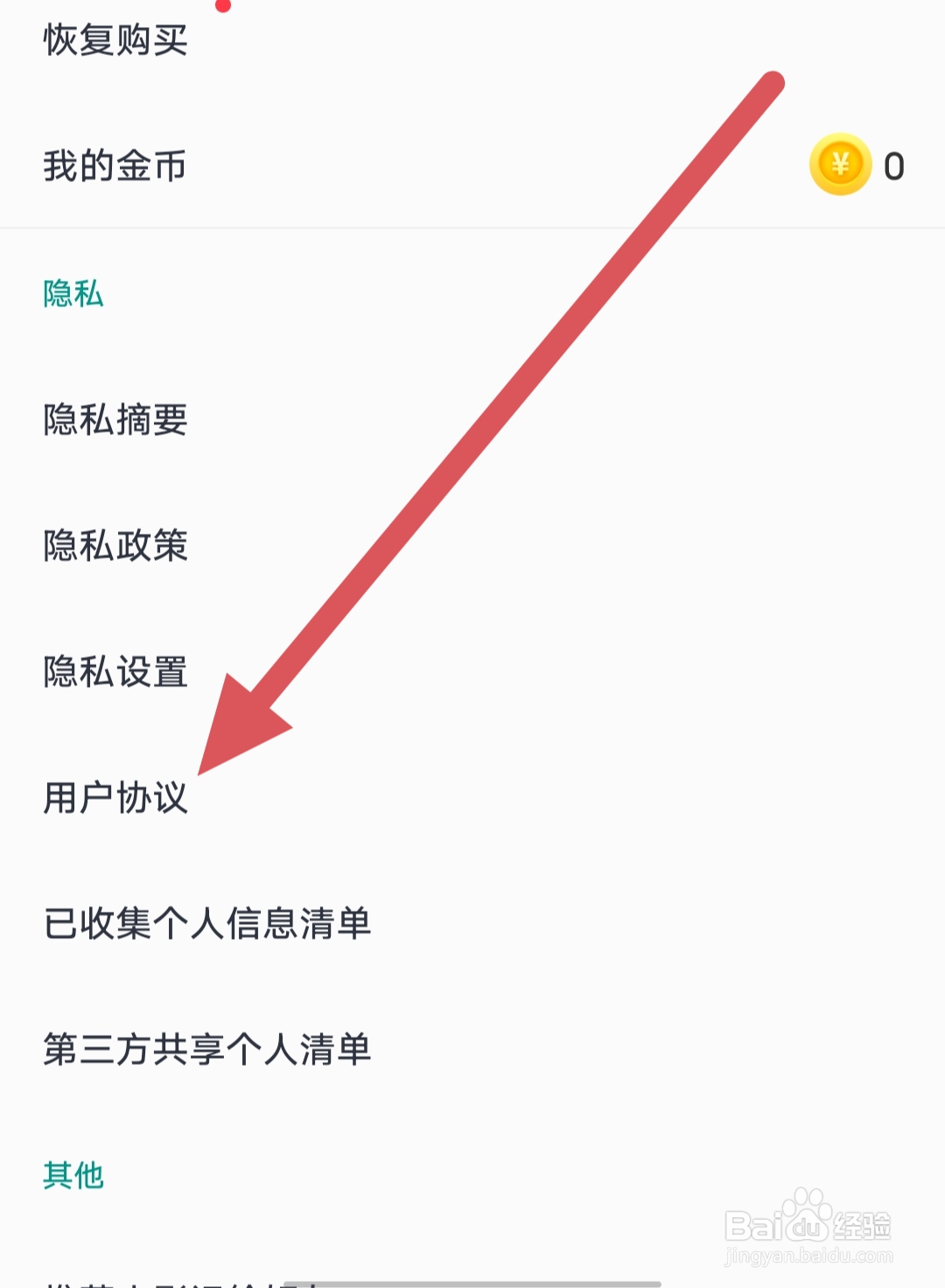Open 用户协议 indicated by the red arrow
This screenshot has height=1288, width=945.
115,796
